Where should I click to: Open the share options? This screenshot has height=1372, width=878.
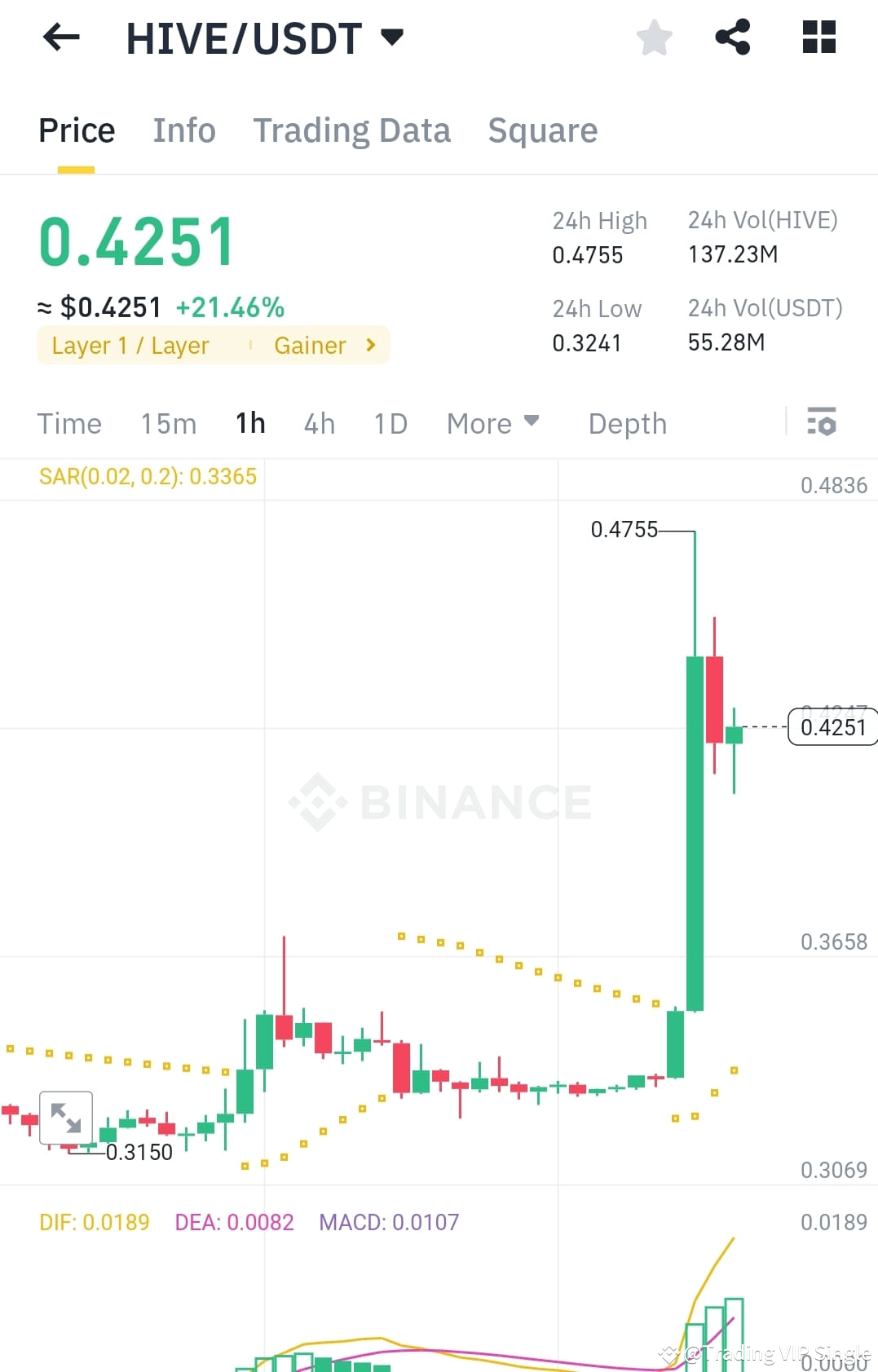click(732, 37)
